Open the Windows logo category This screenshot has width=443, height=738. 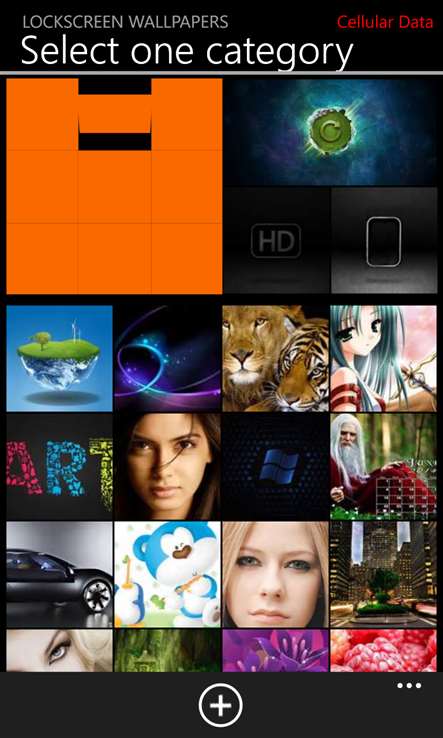pyautogui.click(x=275, y=466)
